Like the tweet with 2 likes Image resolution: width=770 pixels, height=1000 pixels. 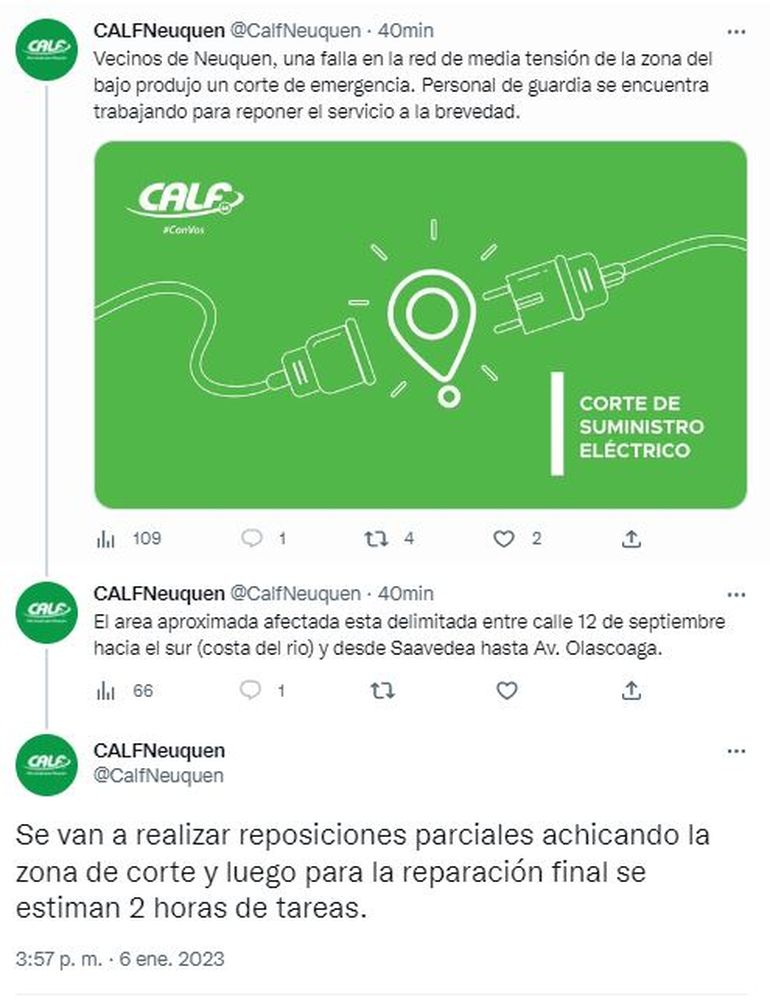(x=504, y=539)
